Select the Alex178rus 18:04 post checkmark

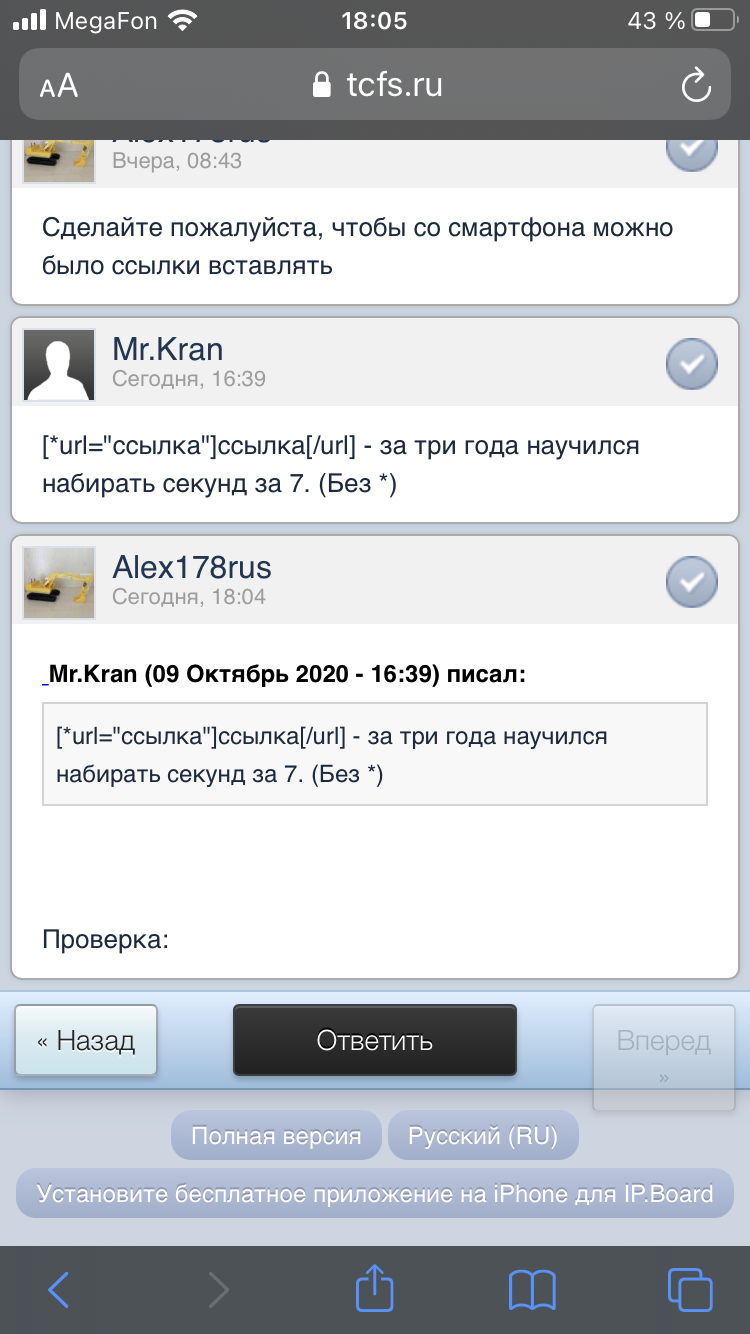point(692,582)
